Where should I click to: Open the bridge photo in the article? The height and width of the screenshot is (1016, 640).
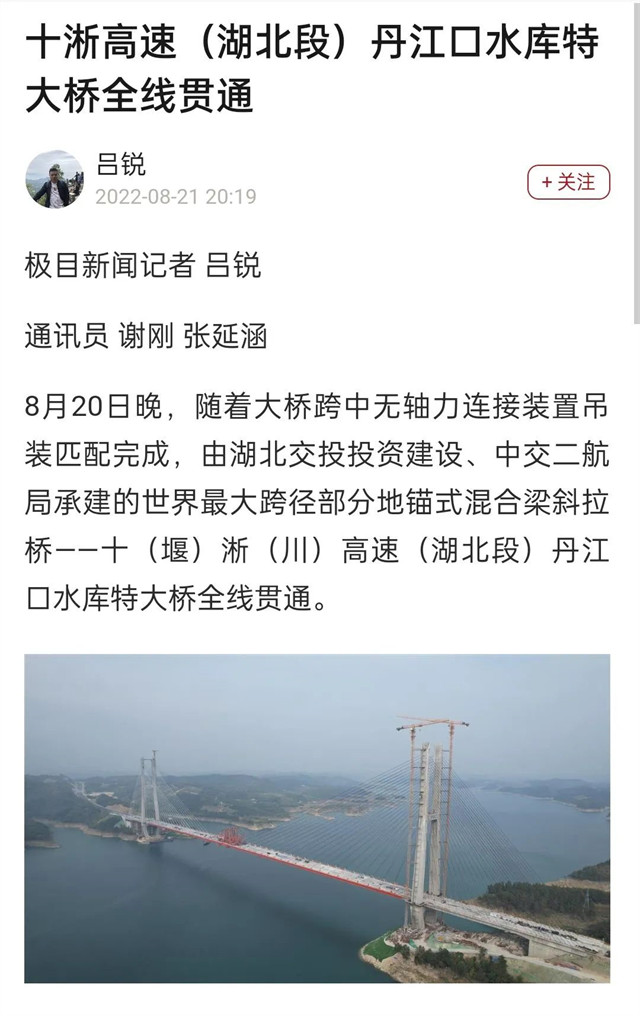317,818
